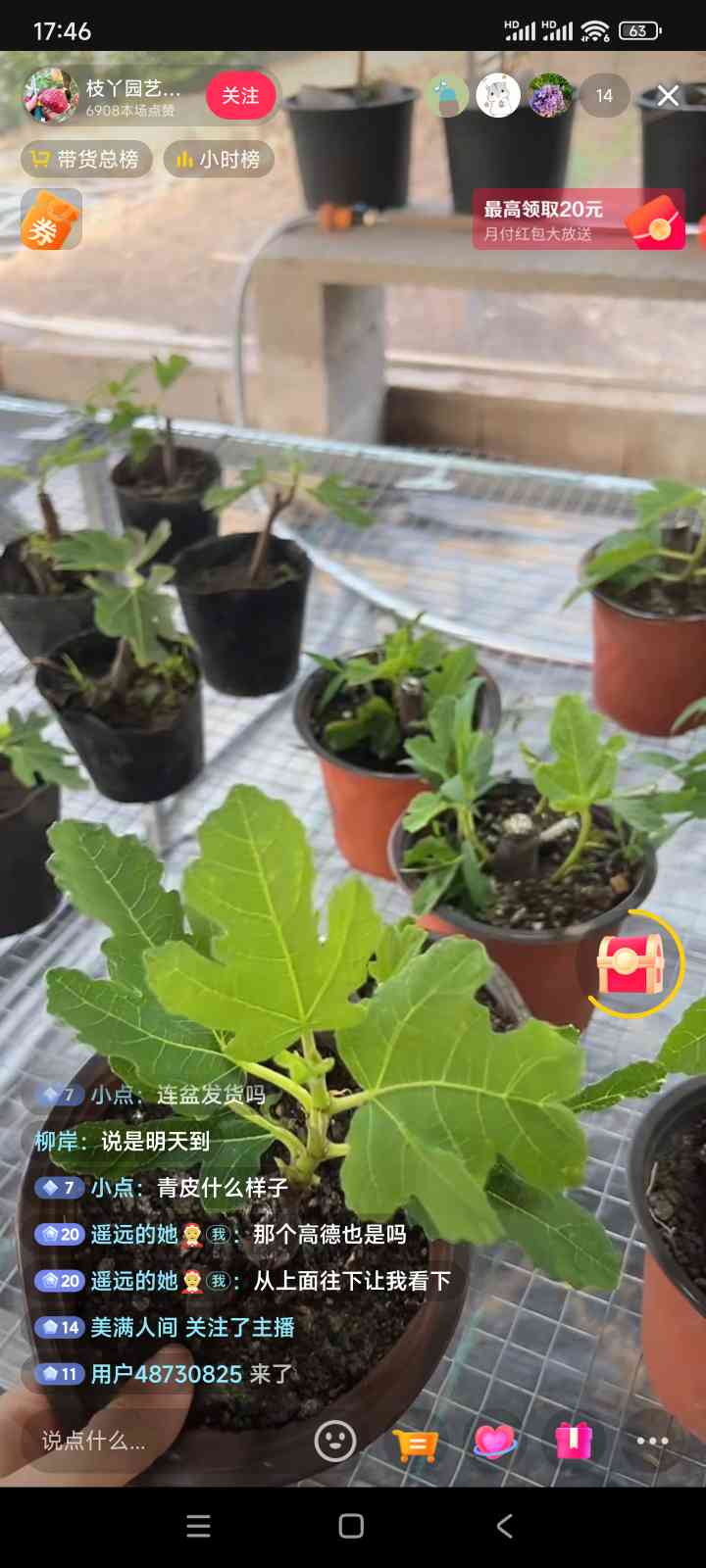Image resolution: width=706 pixels, height=1568 pixels.
Task: Open the treasure chest reward
Action: tap(630, 964)
